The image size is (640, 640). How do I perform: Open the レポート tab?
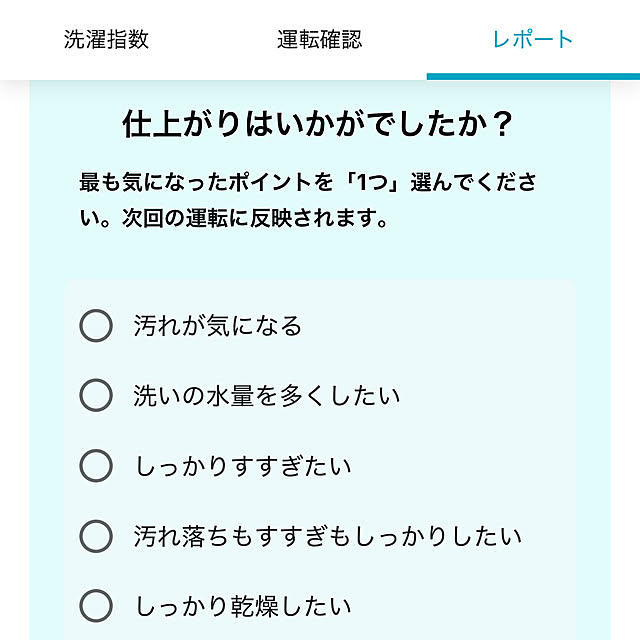pos(532,40)
